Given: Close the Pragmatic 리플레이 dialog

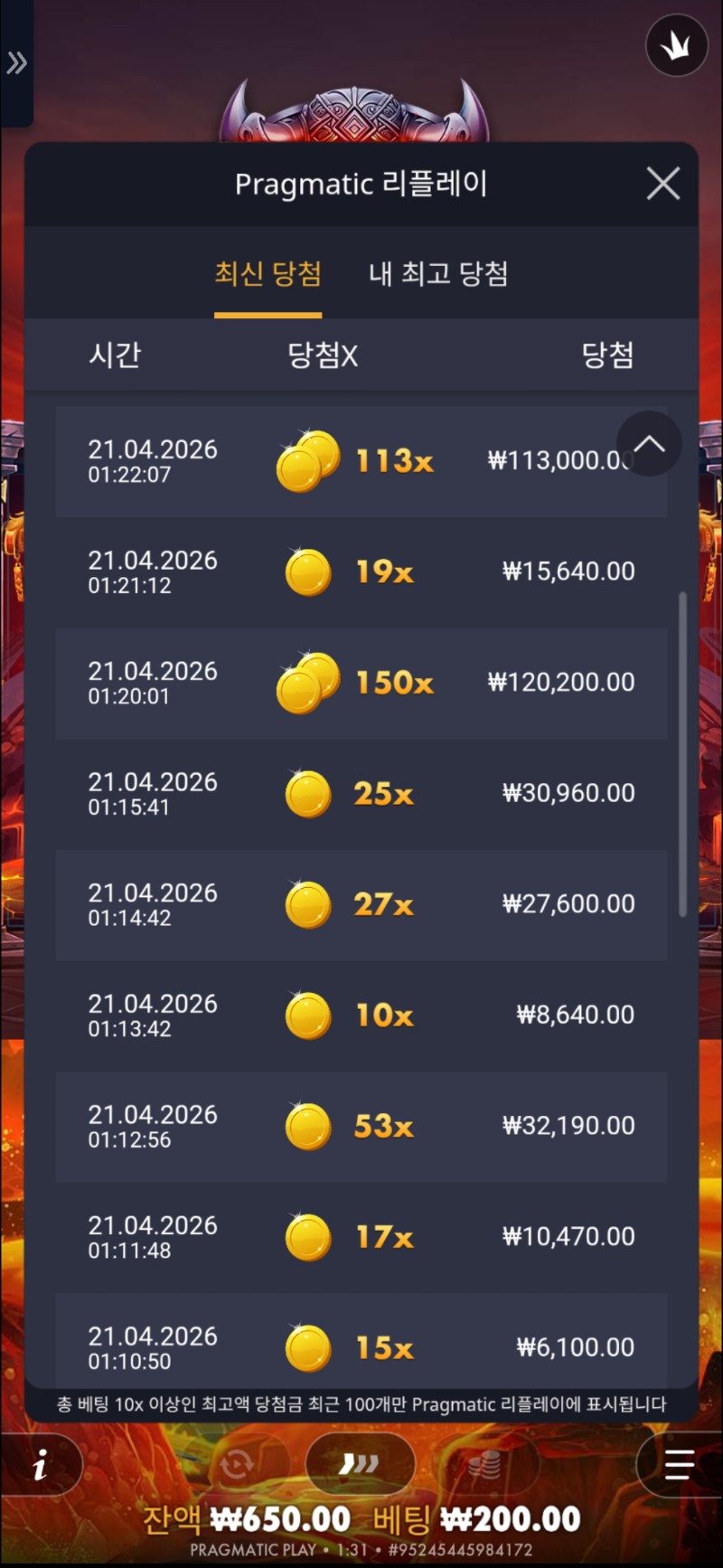Looking at the screenshot, I should click(662, 184).
